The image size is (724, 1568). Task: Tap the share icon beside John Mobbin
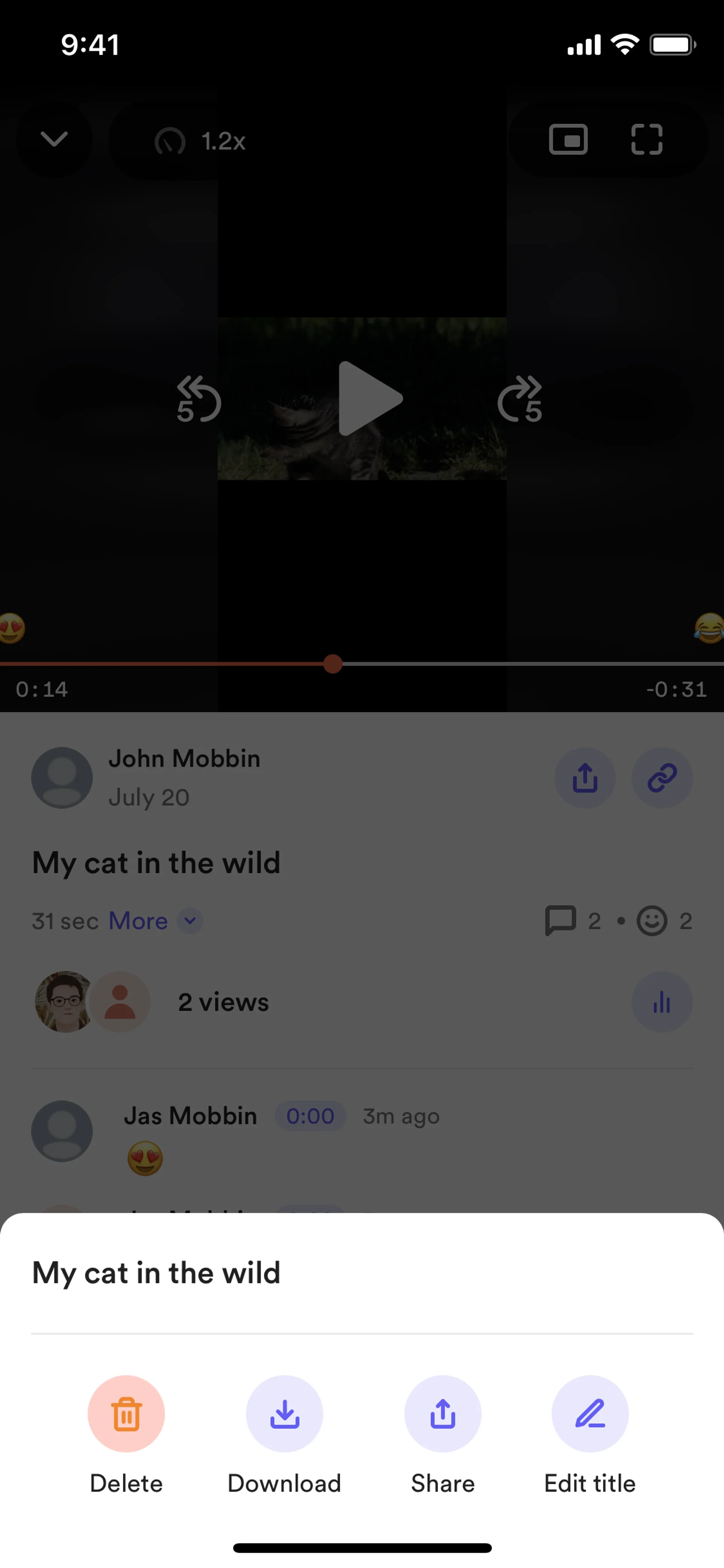[585, 777]
